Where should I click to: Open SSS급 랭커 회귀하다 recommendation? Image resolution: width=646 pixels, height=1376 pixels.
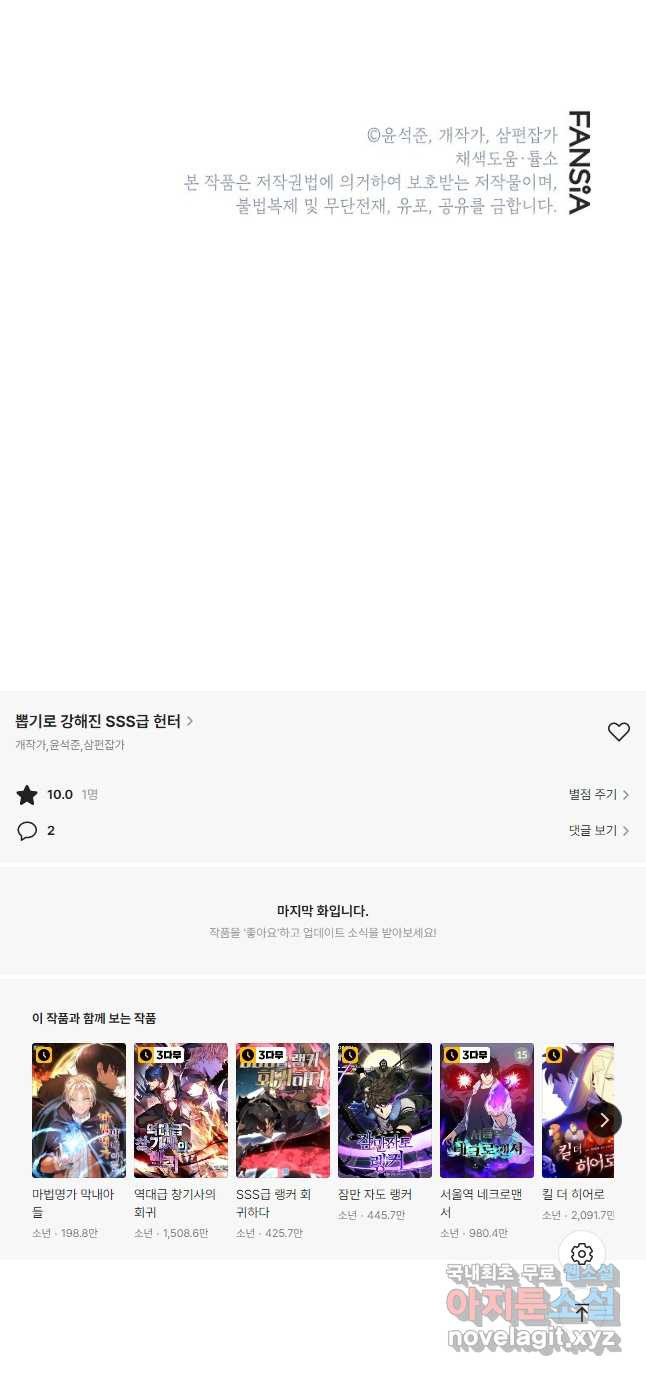click(x=283, y=1110)
